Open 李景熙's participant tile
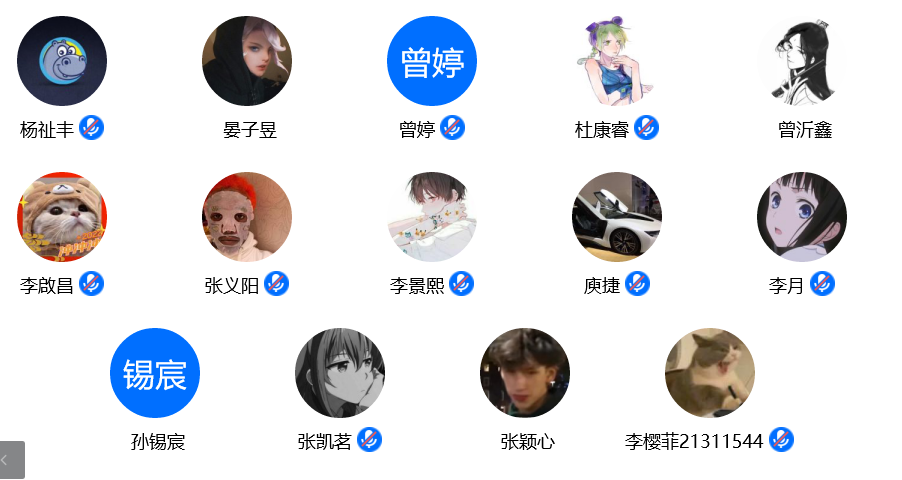Image resolution: width=902 pixels, height=480 pixels. pyautogui.click(x=432, y=217)
